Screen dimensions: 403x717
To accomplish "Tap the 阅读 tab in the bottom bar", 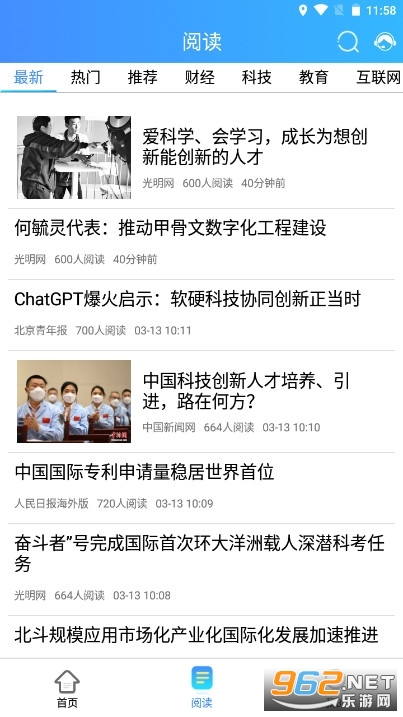I will 202,688.
